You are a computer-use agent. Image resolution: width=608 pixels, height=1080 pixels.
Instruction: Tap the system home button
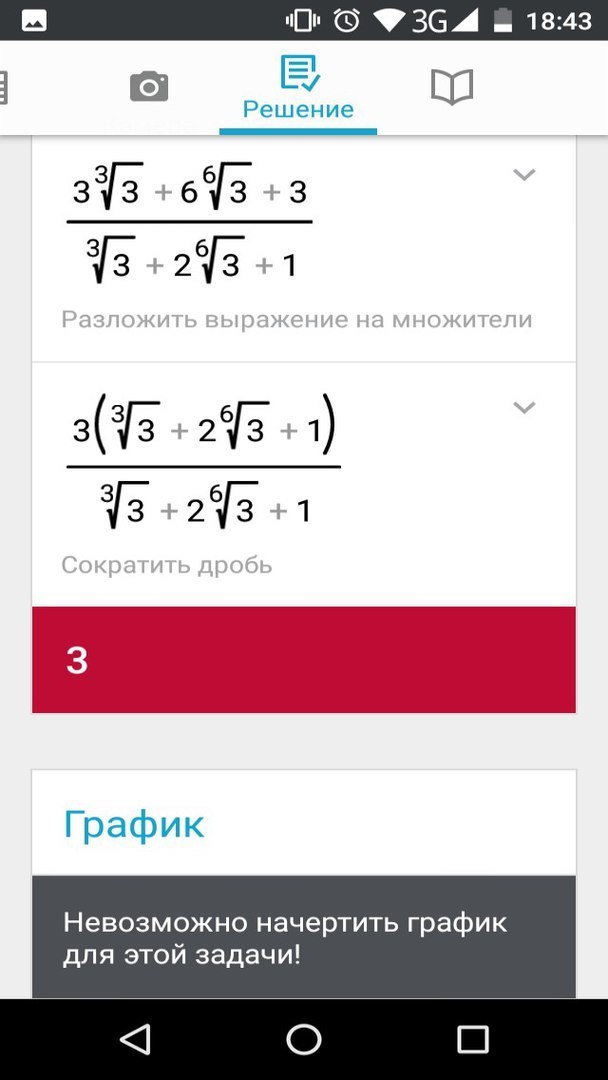(x=304, y=1039)
